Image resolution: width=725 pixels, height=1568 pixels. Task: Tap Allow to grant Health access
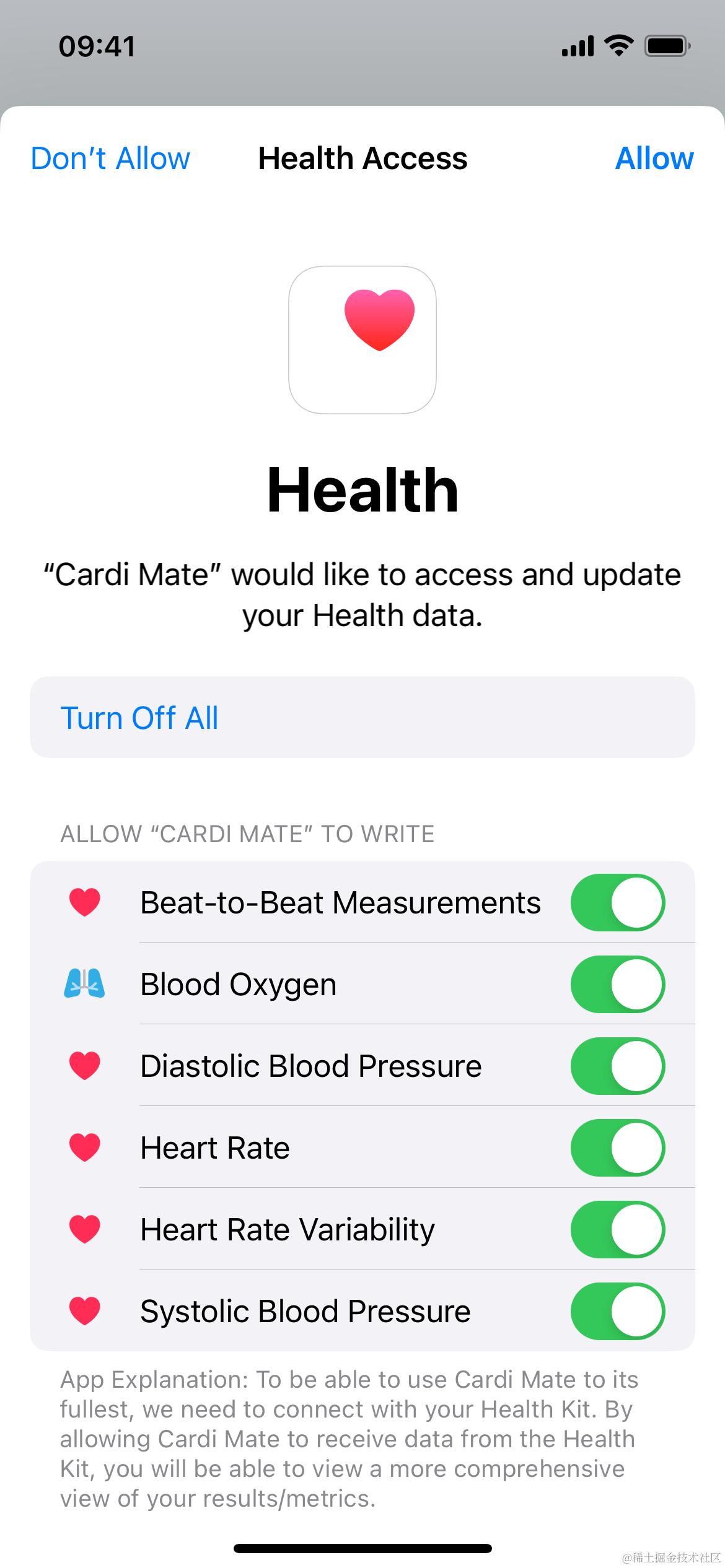[x=654, y=159]
